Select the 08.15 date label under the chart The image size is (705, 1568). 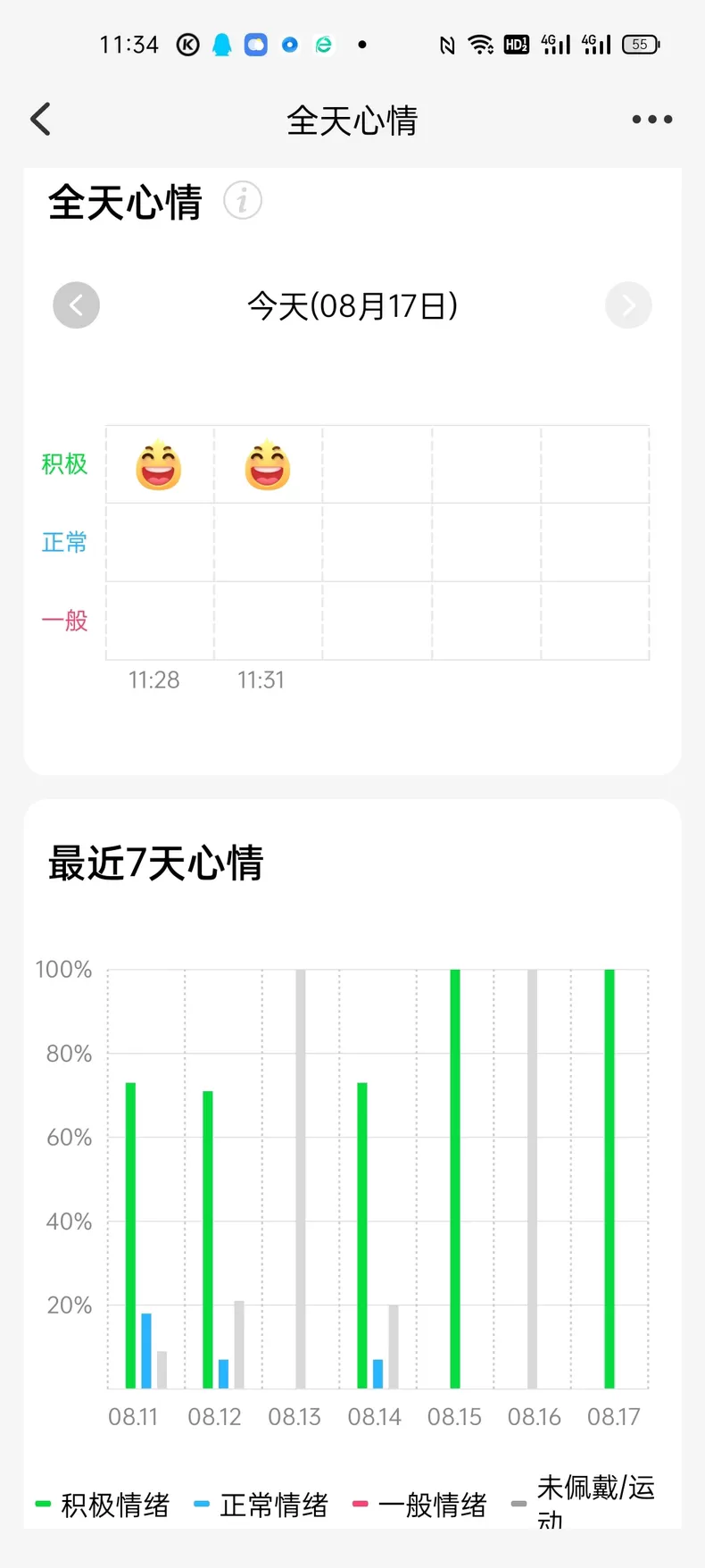pyautogui.click(x=454, y=1416)
